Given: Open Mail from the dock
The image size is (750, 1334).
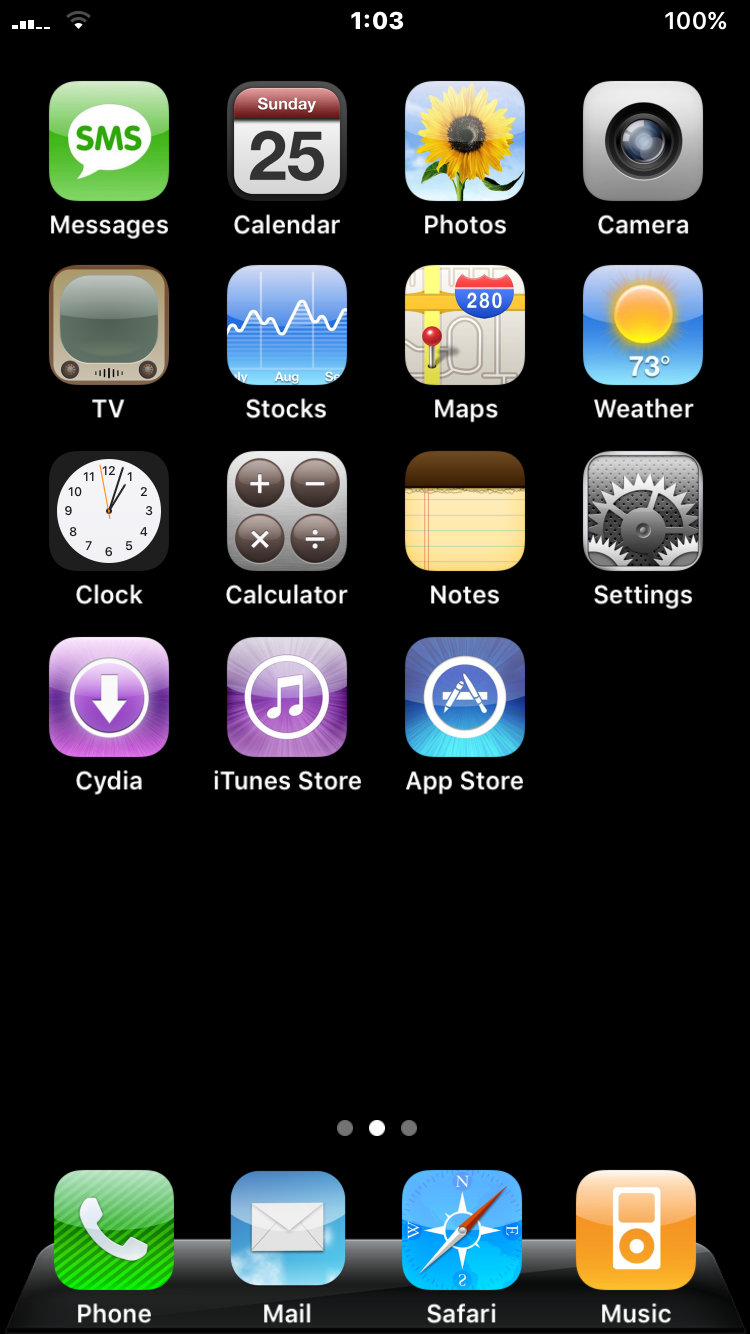Looking at the screenshot, I should (x=288, y=1230).
